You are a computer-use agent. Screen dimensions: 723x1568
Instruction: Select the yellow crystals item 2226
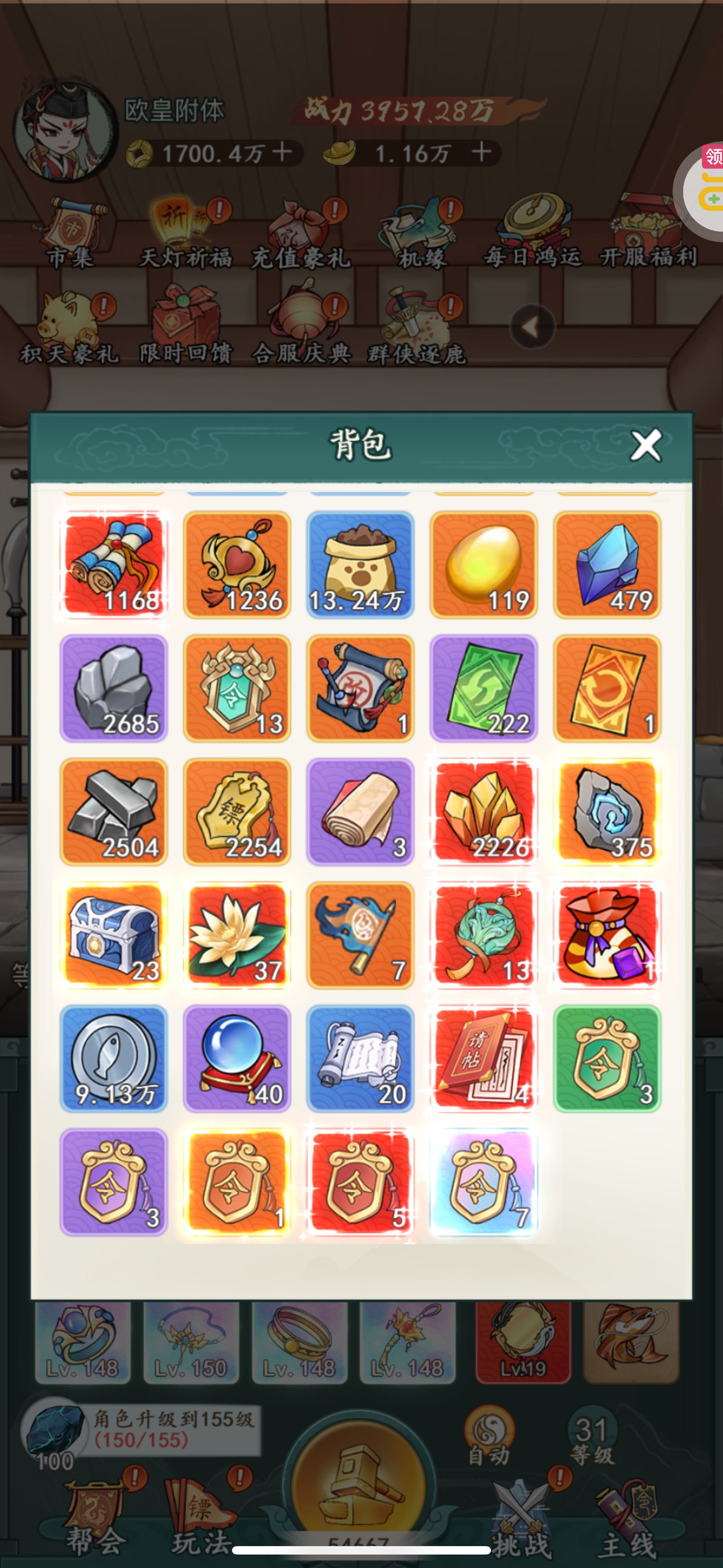click(x=484, y=812)
